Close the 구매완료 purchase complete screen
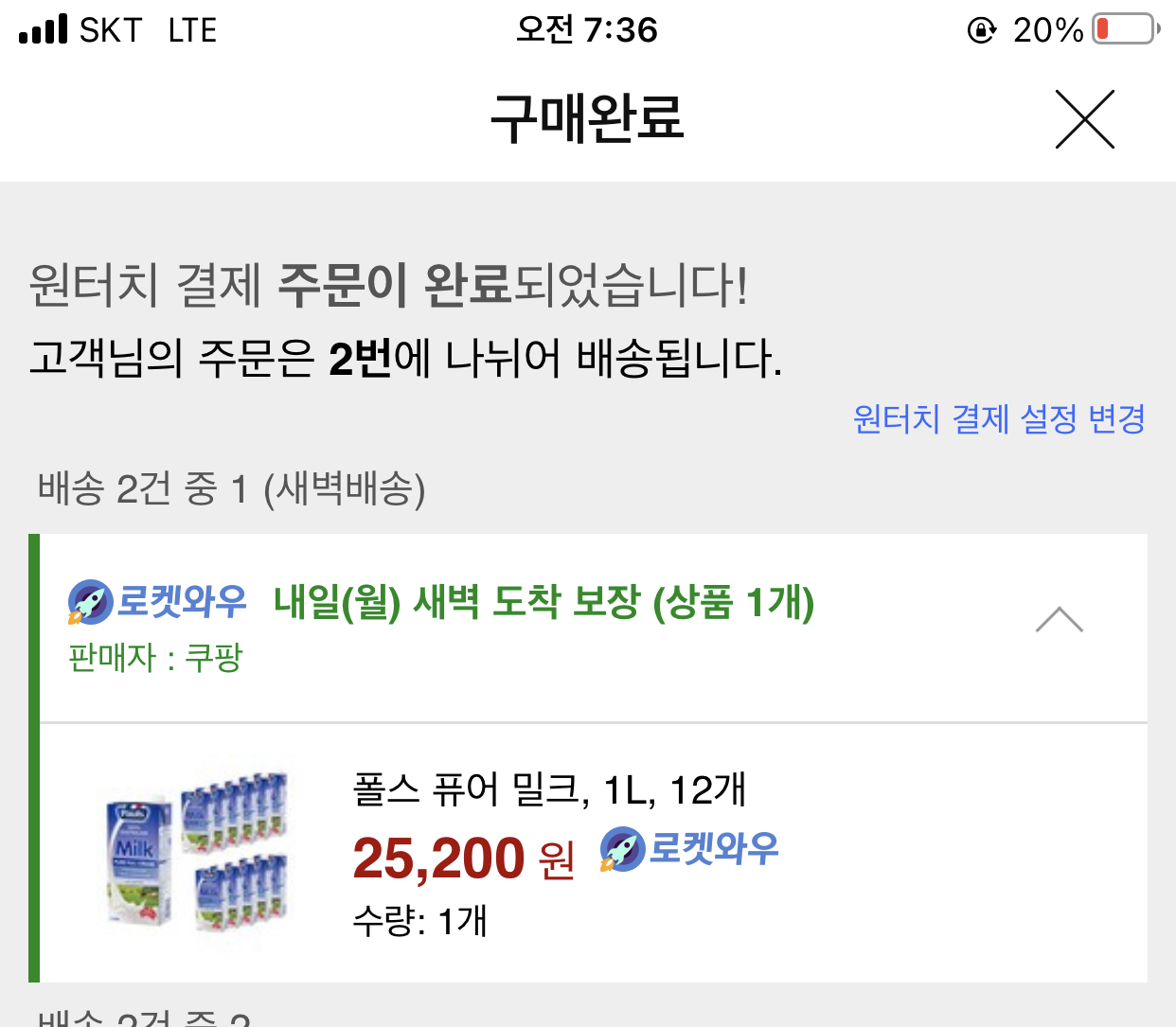The height and width of the screenshot is (1027, 1176). coord(1084,119)
